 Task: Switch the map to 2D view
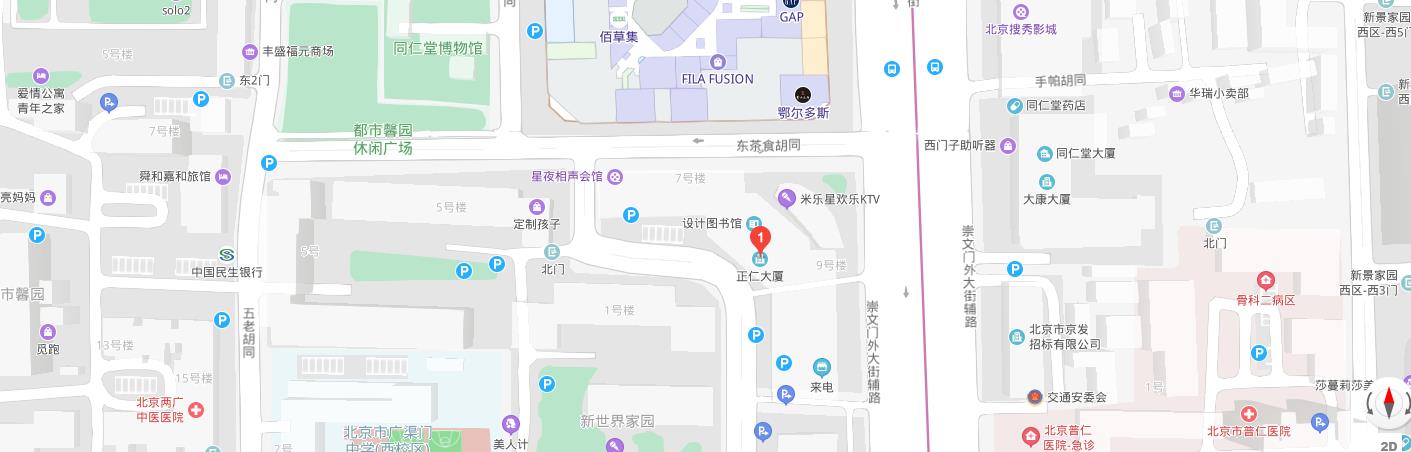coord(1388,445)
